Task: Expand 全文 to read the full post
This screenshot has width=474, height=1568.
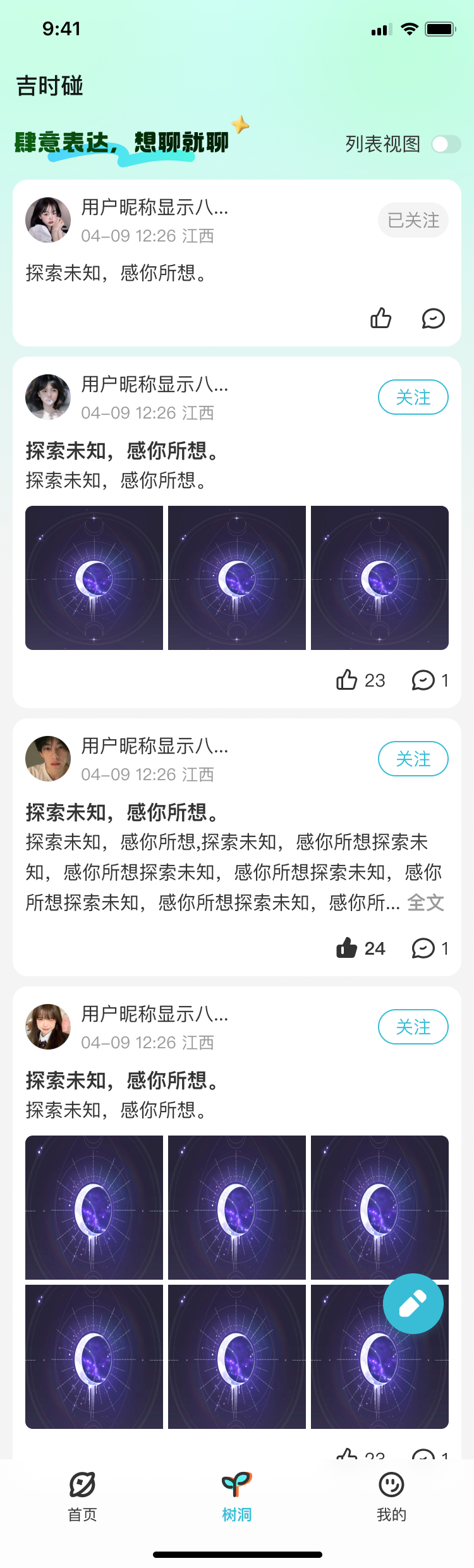Action: [x=425, y=902]
